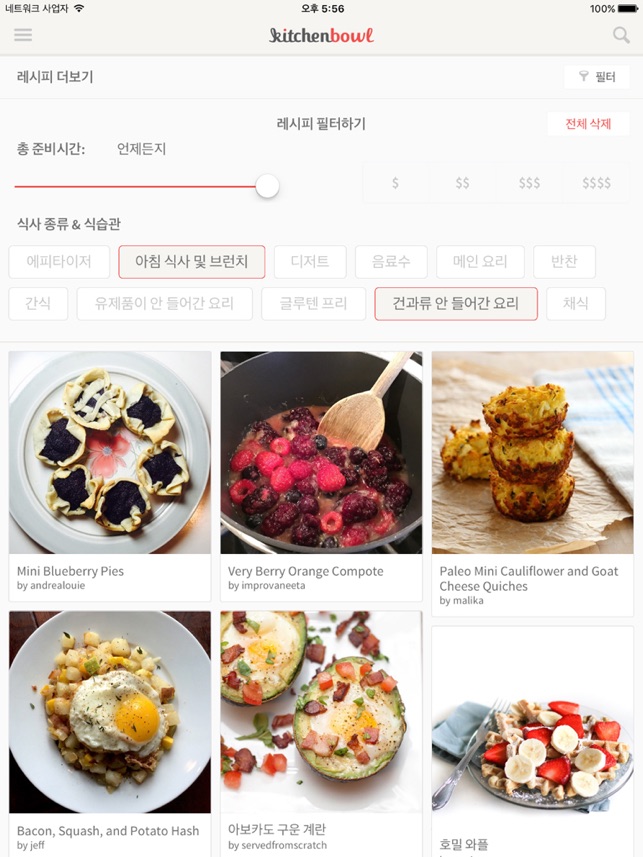Viewport: 643px width, 857px height.
Task: Clear all filters with 전체 삭제
Action: 588,124
